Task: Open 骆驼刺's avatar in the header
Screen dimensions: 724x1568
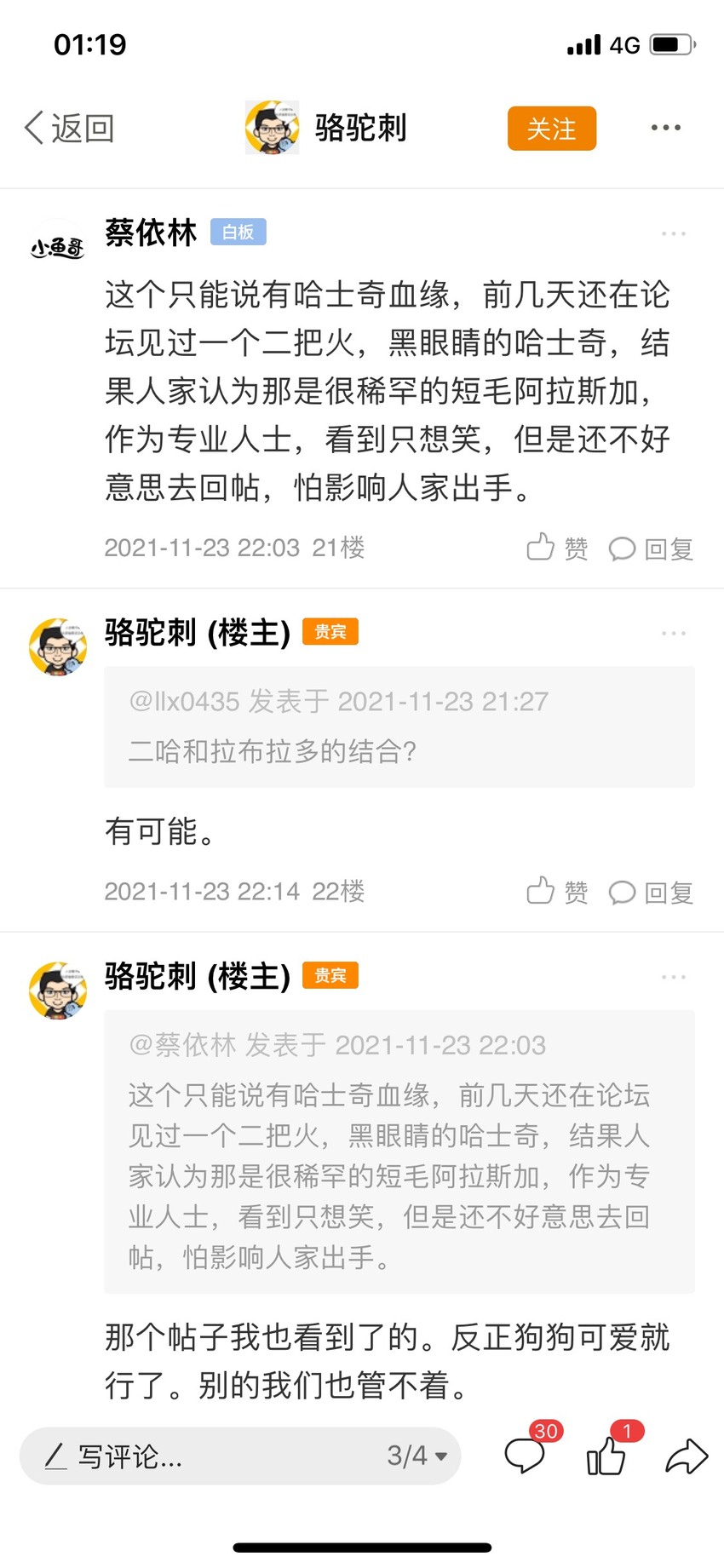Action: pyautogui.click(x=273, y=128)
